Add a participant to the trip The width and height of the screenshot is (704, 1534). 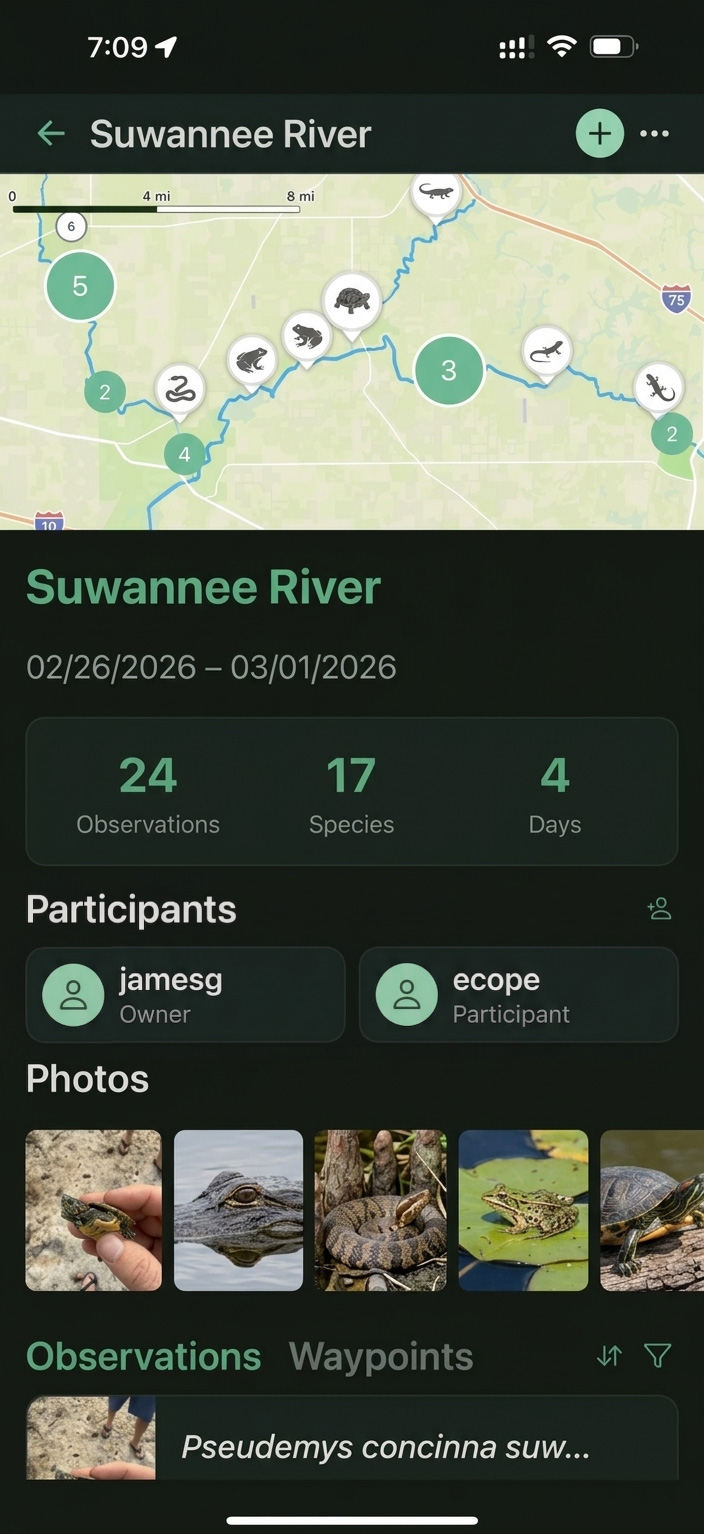click(x=658, y=909)
